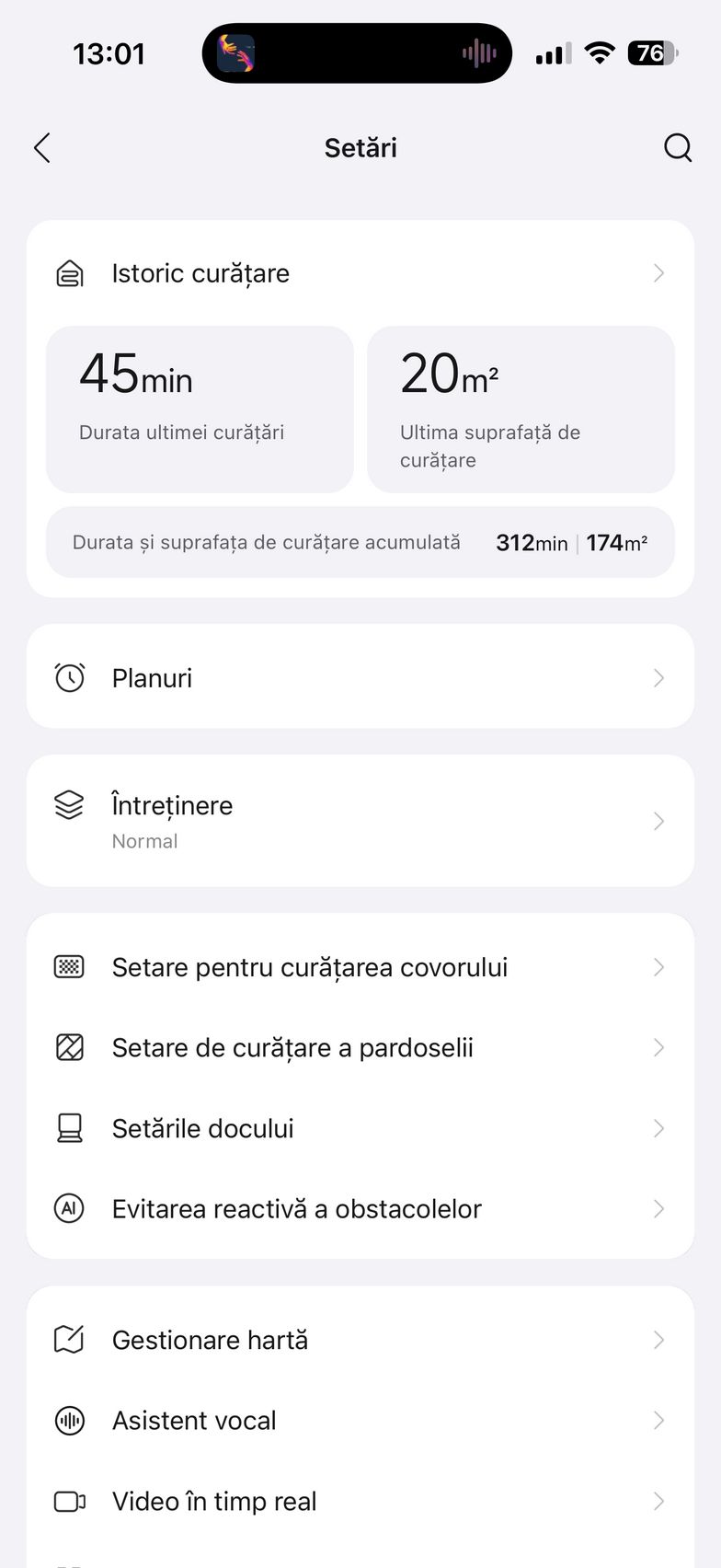Open the Planuri row

[360, 678]
